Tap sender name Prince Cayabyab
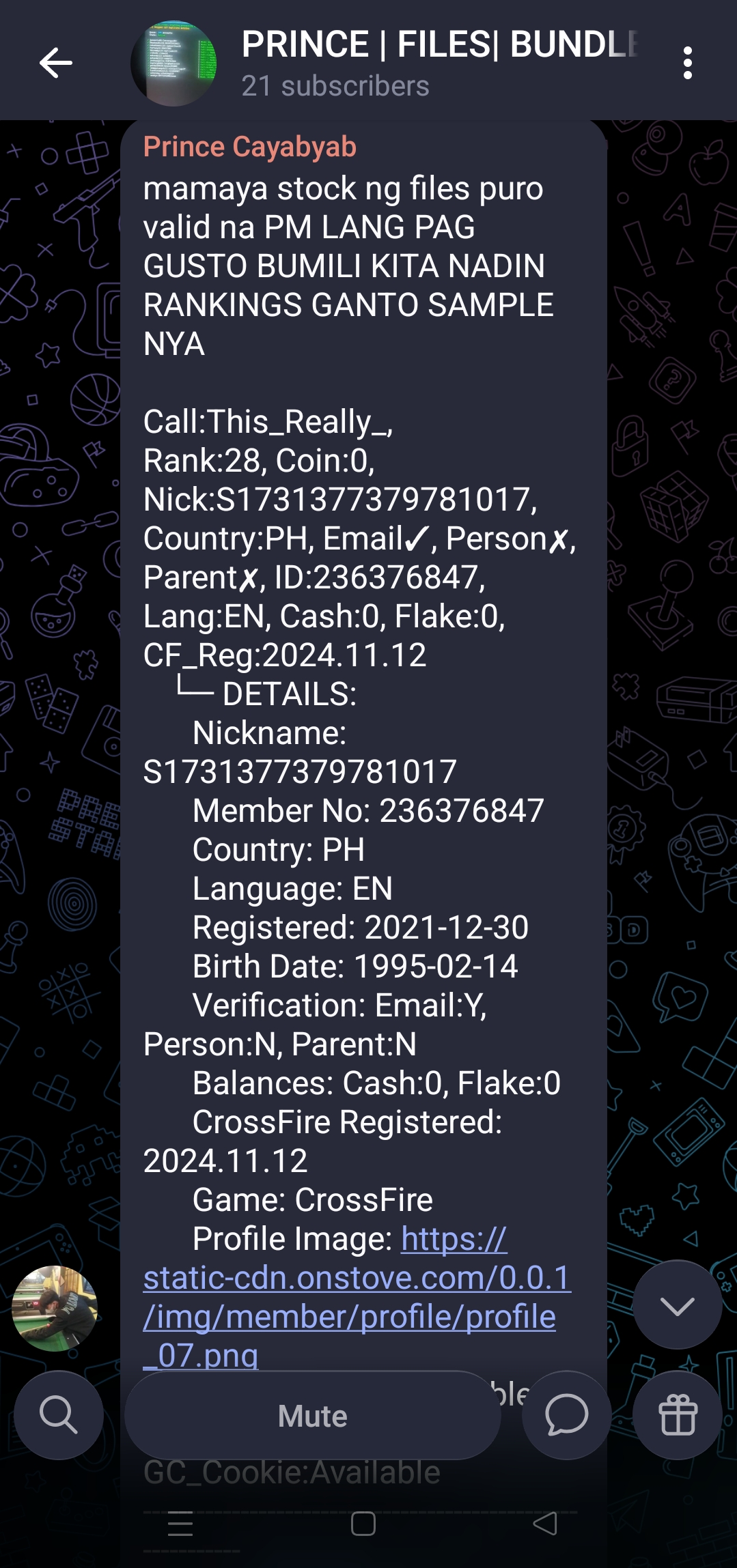This screenshot has height=1568, width=737. click(250, 147)
